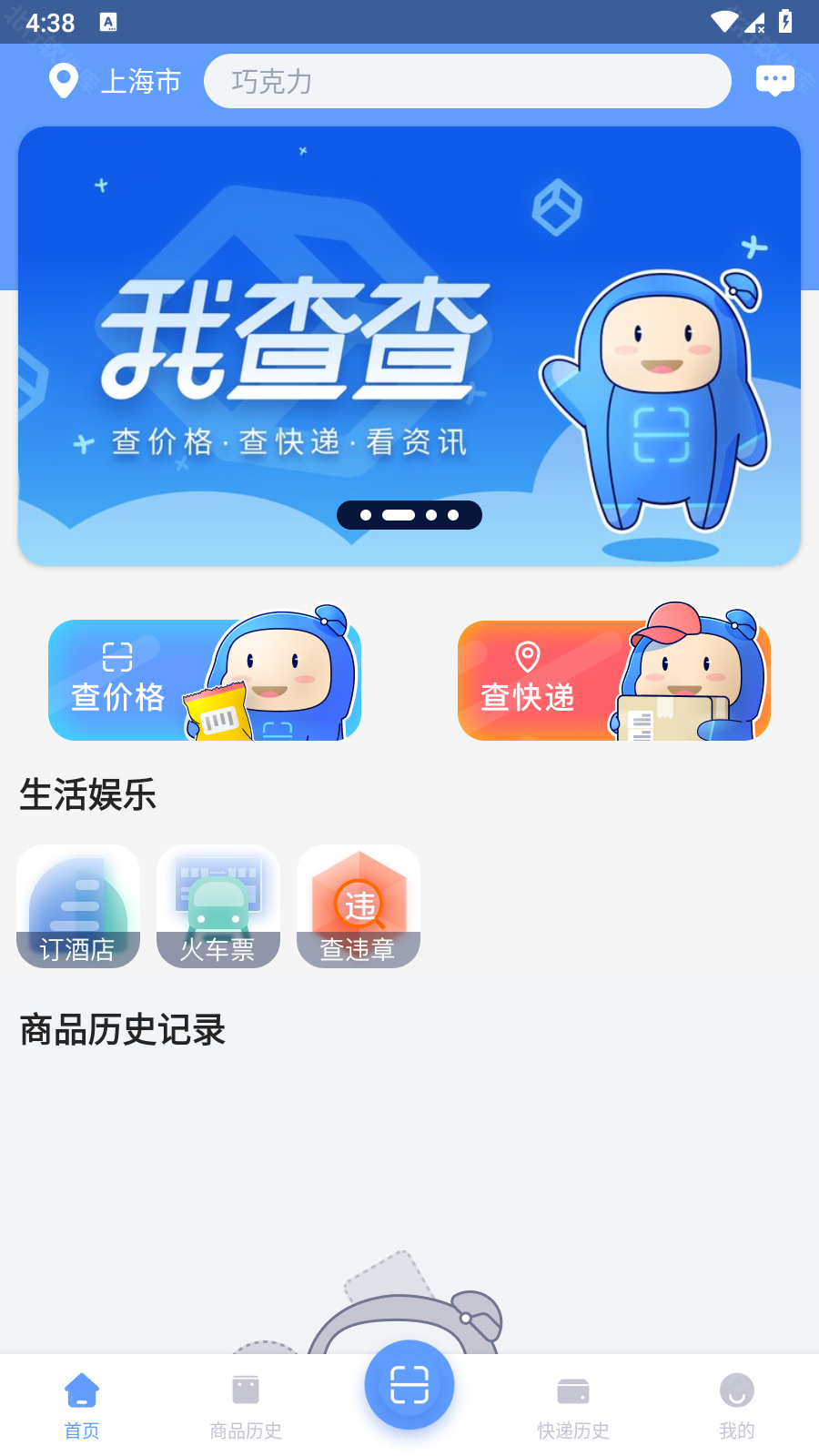Open the central barcode scan button

tap(409, 1384)
